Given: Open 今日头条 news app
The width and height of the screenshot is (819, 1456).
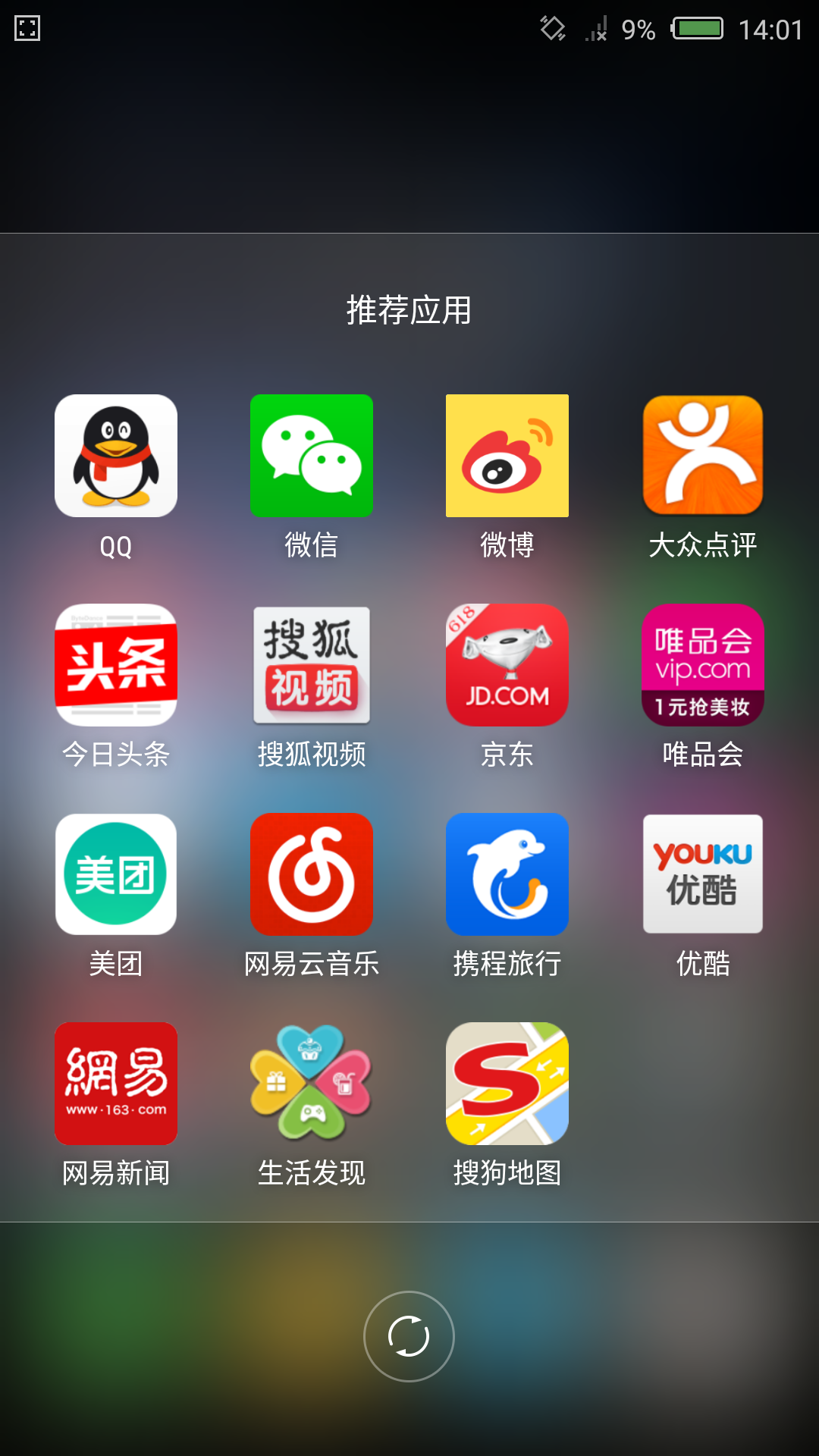Looking at the screenshot, I should tap(116, 665).
